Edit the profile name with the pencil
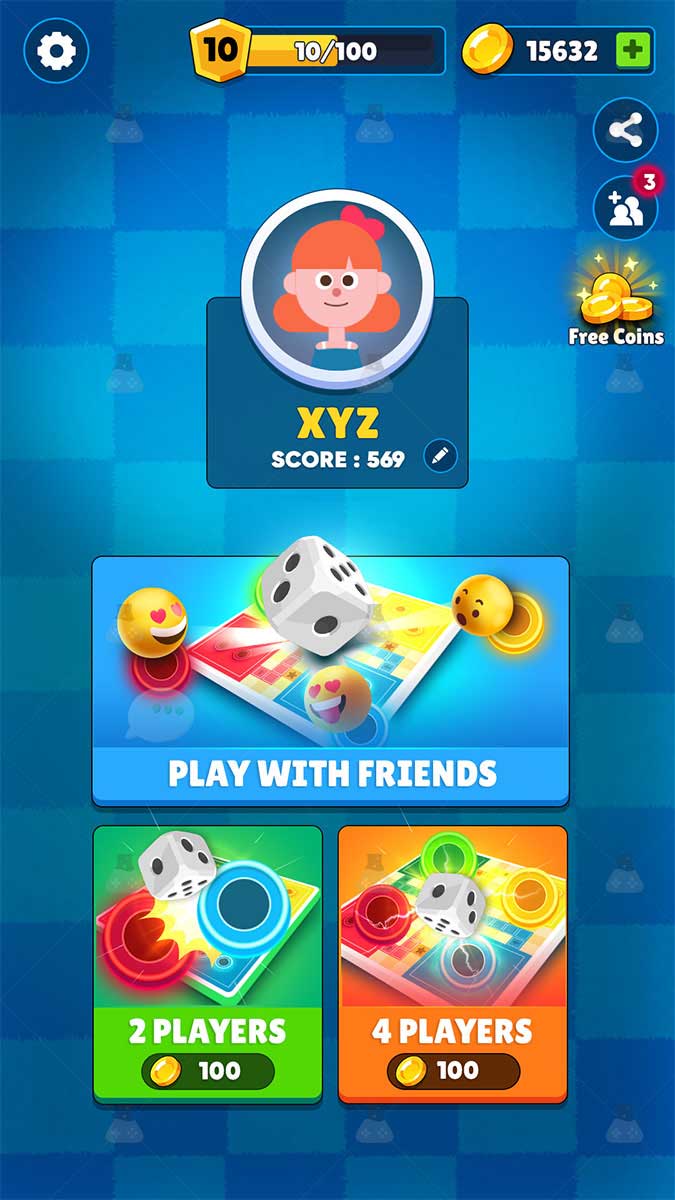The width and height of the screenshot is (675, 1200). (x=440, y=457)
